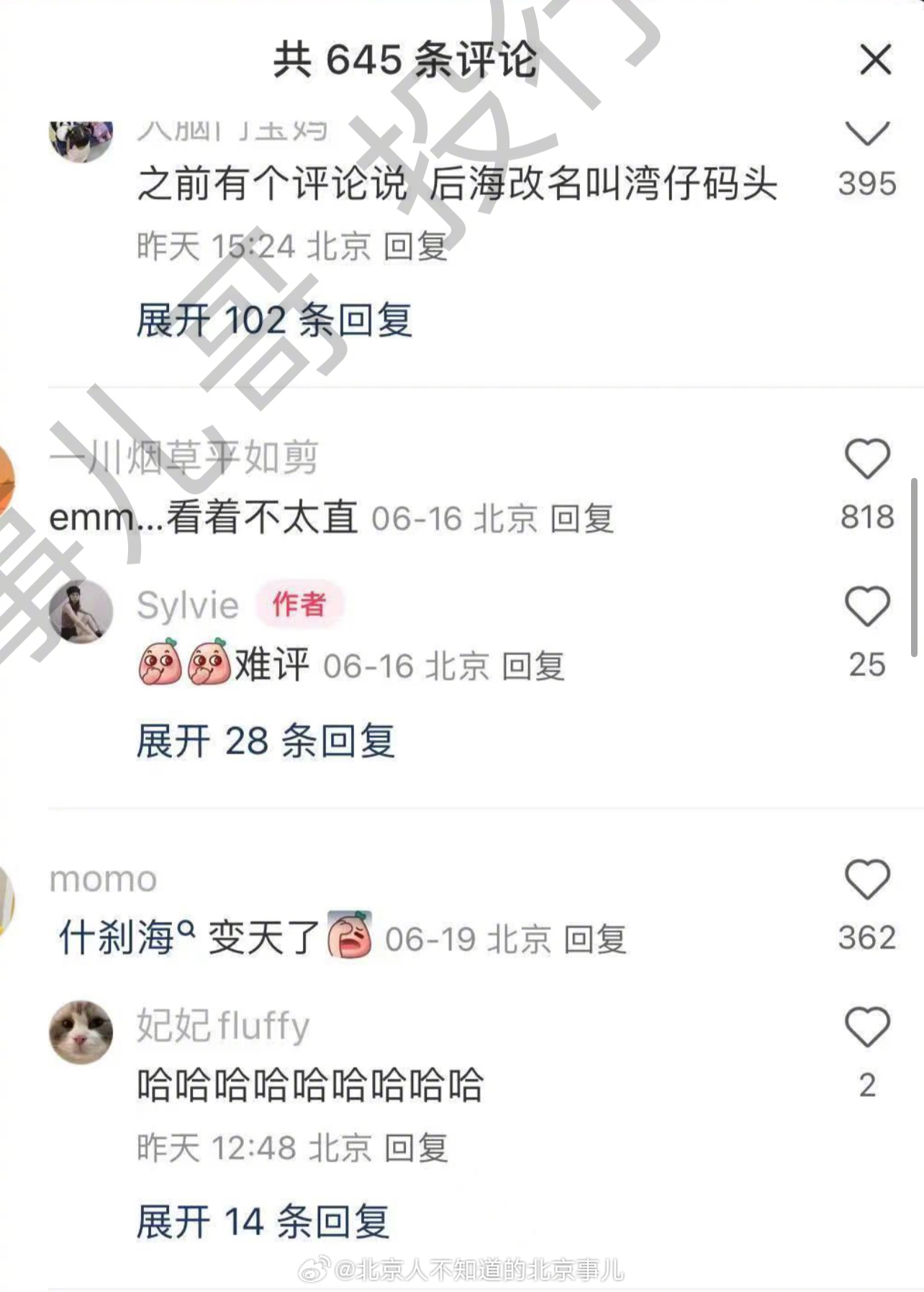Close the 645 comments panel
The width and height of the screenshot is (924, 1292).
pos(875,59)
